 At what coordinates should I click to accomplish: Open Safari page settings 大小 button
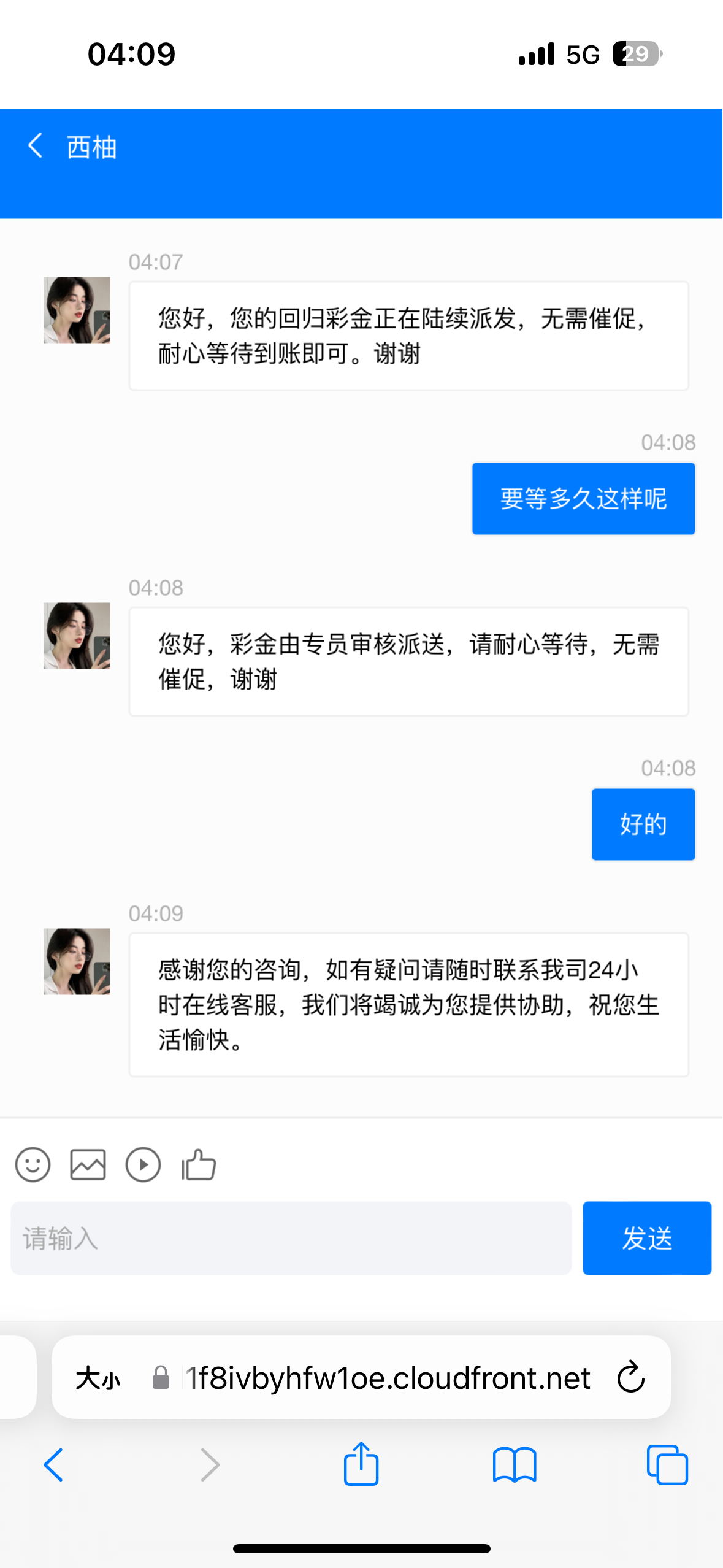click(x=98, y=1378)
